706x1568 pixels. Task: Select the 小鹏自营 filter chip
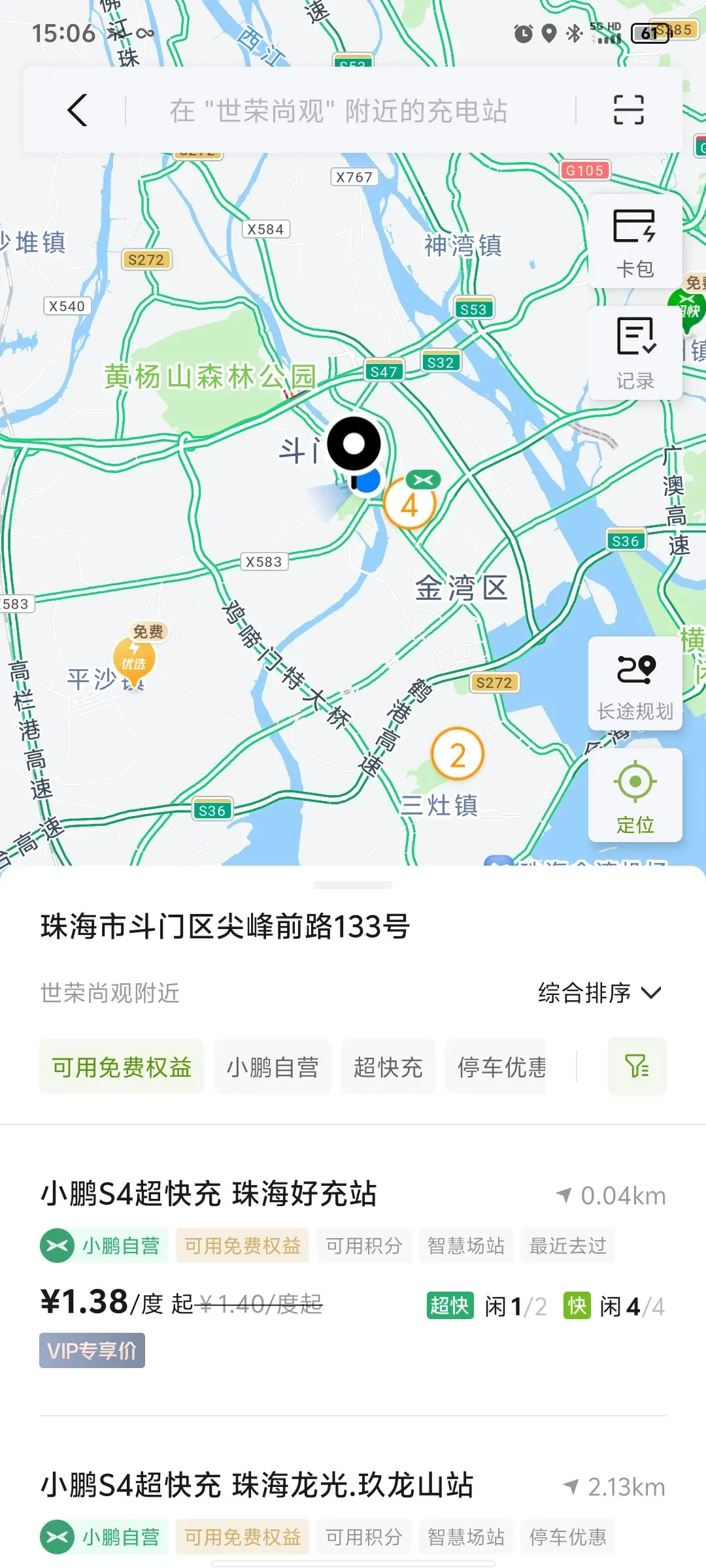[x=273, y=1067]
